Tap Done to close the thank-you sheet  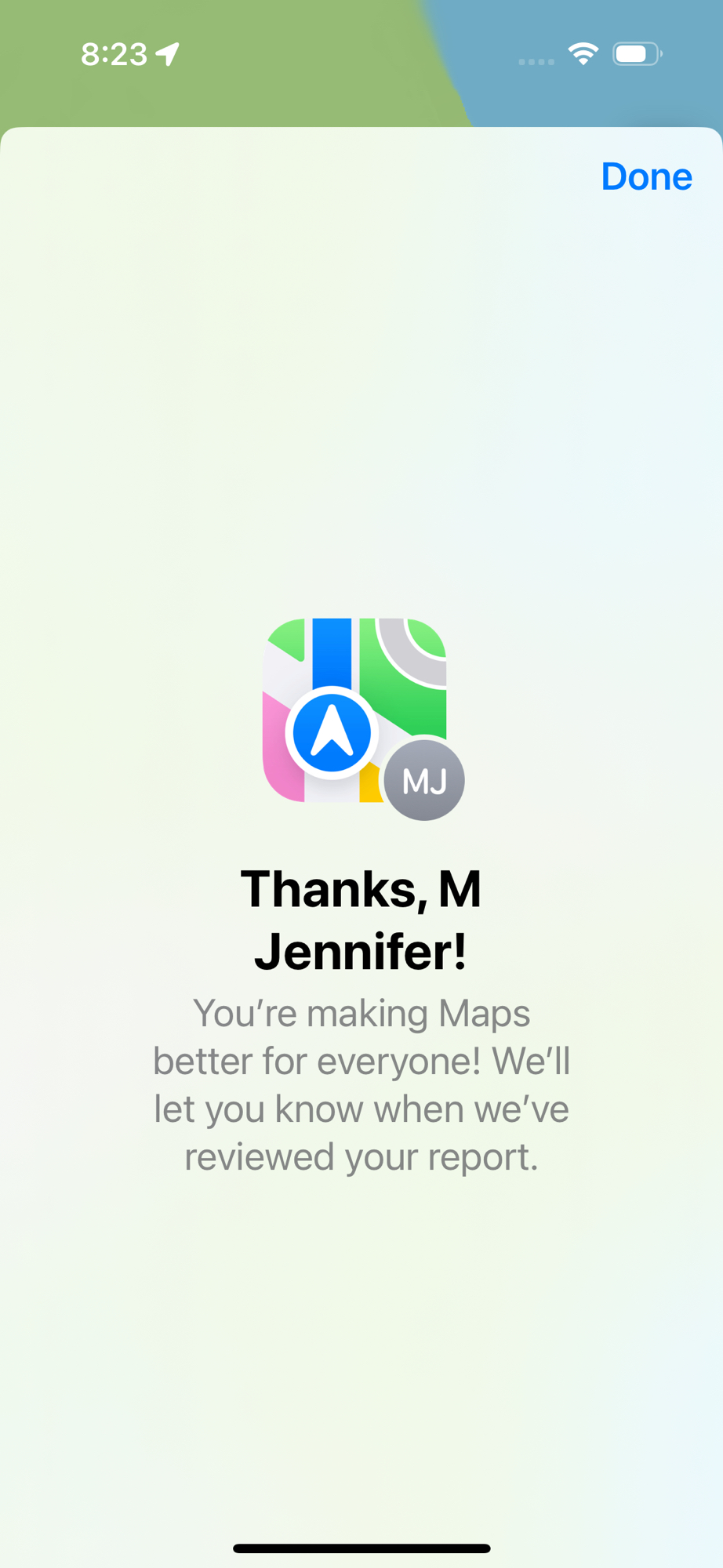(x=646, y=176)
